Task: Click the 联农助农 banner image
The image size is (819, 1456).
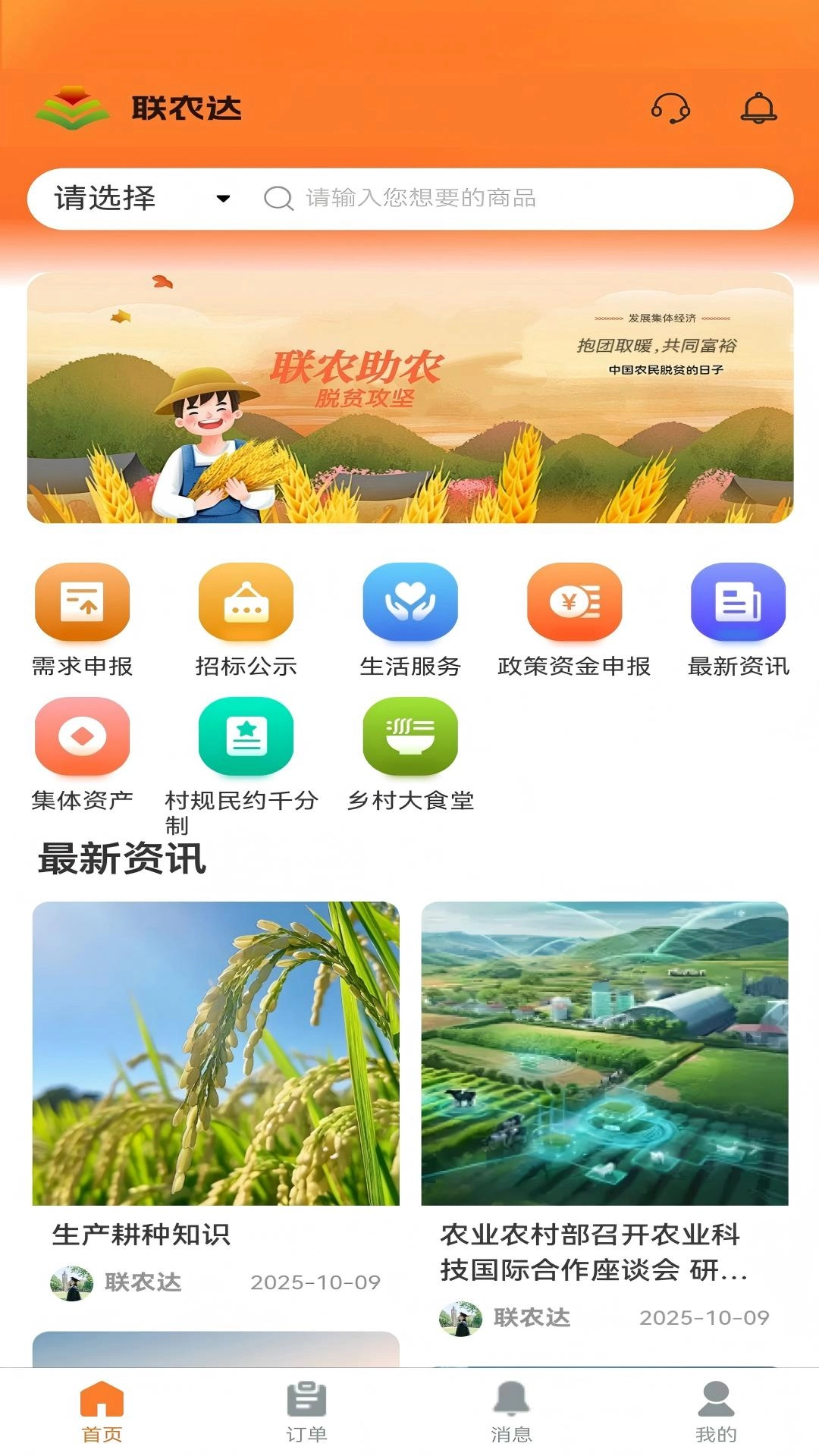Action: [409, 400]
